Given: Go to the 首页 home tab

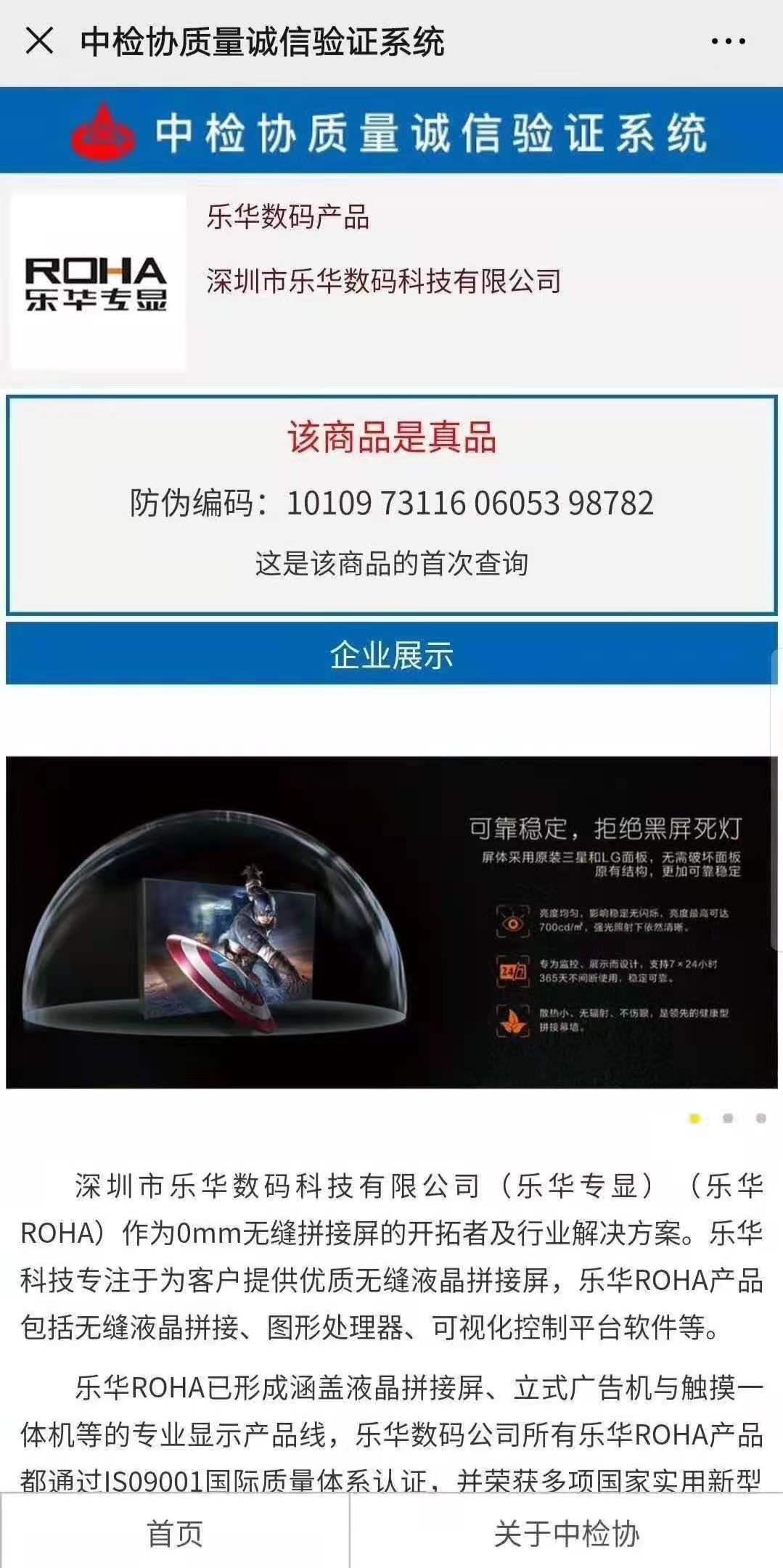Looking at the screenshot, I should tap(175, 1533).
